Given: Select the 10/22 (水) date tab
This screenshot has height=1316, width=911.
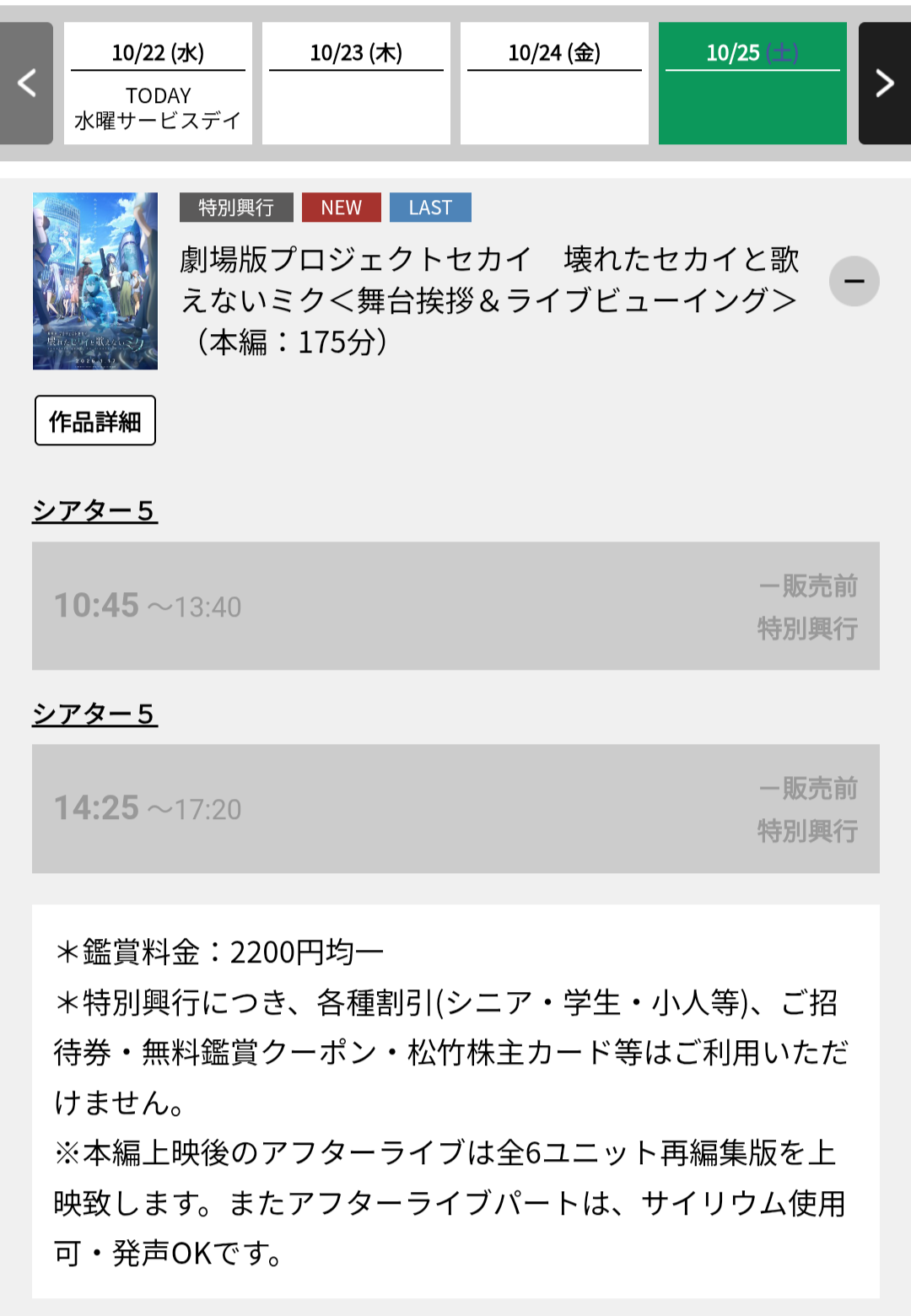Looking at the screenshot, I should [x=158, y=84].
